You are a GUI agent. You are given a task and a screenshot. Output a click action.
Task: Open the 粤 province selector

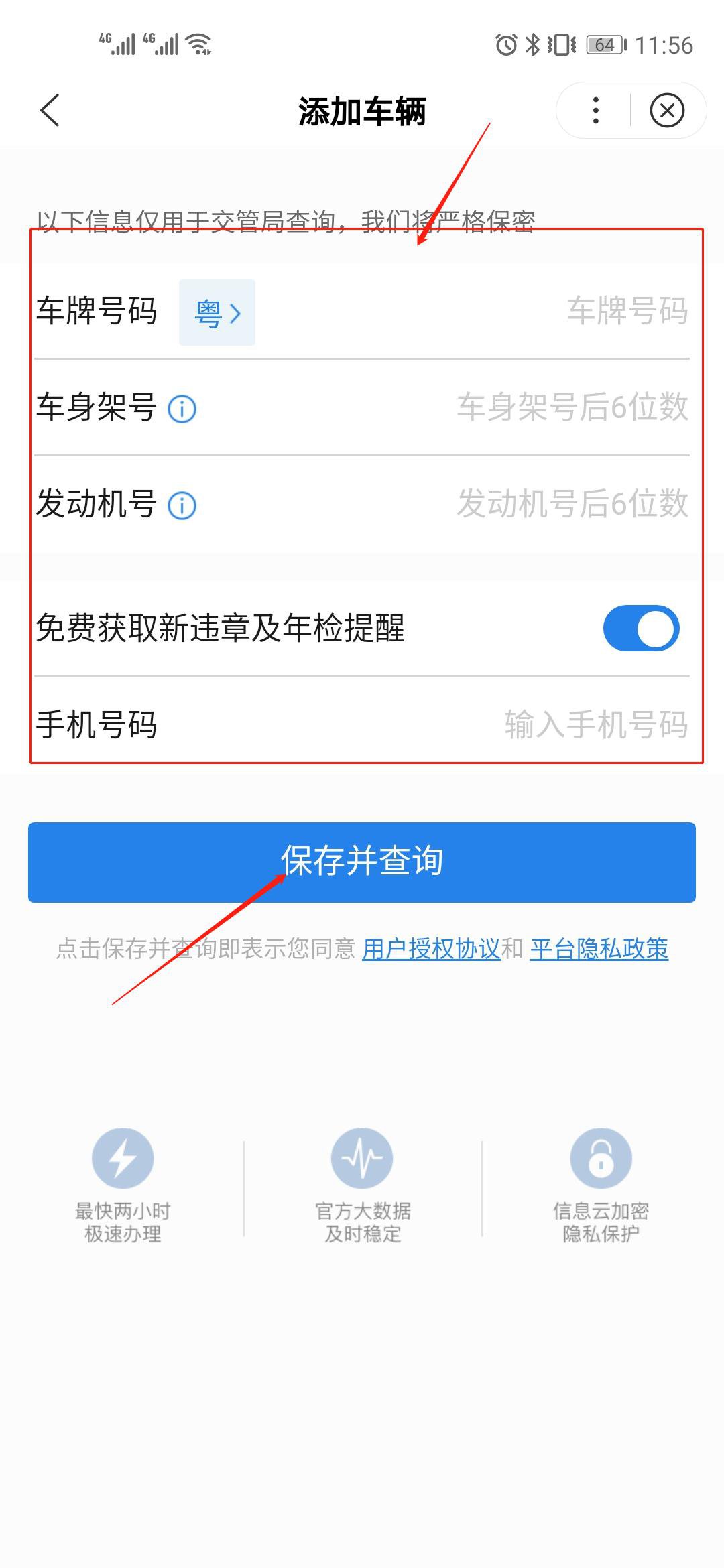[217, 312]
